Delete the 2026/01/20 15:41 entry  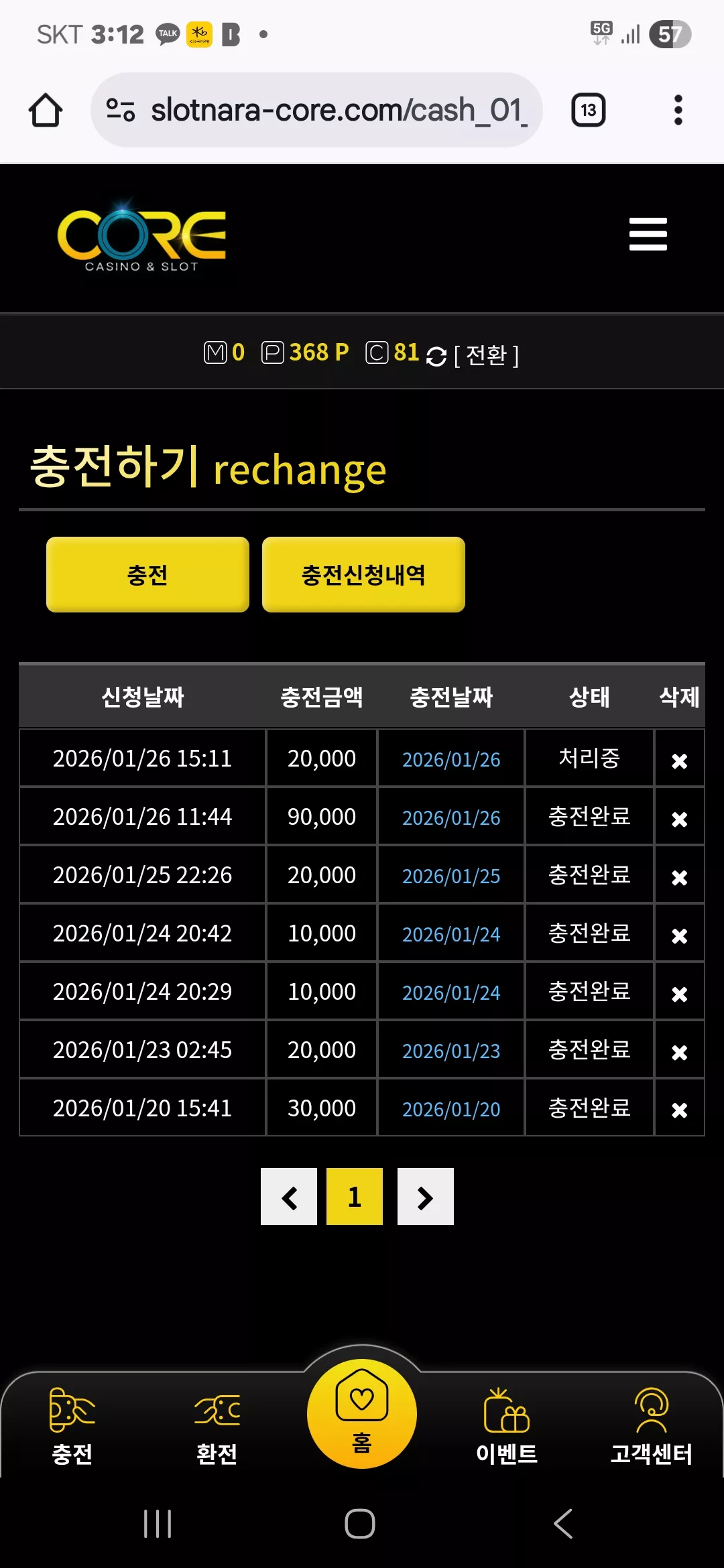click(x=679, y=1110)
